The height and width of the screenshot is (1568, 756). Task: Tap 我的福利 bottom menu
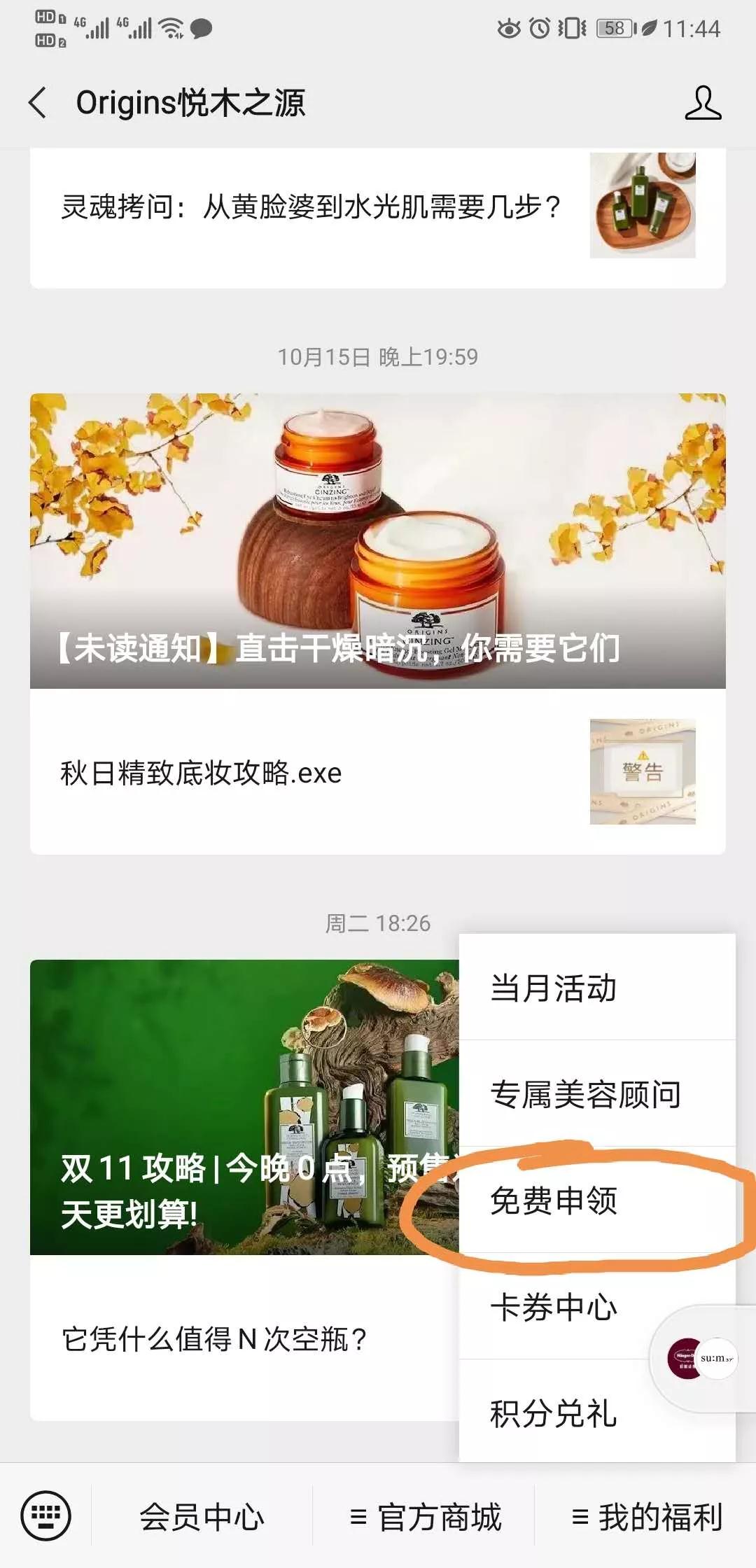click(x=647, y=1517)
